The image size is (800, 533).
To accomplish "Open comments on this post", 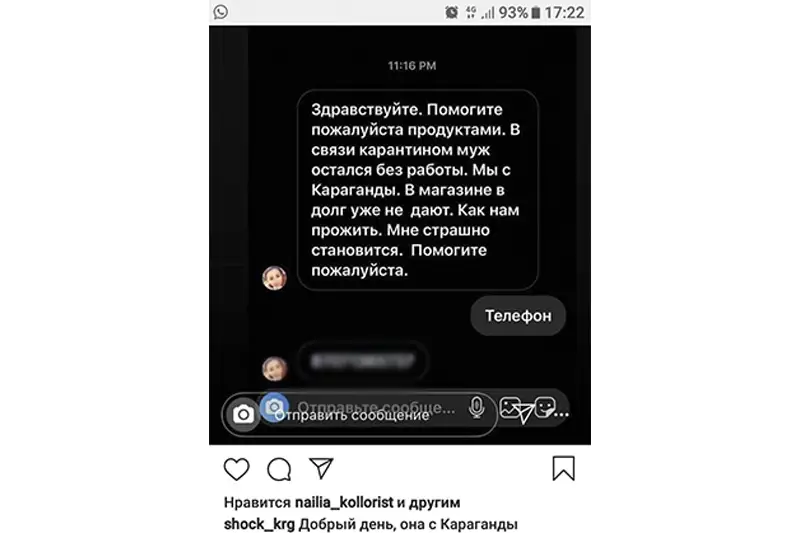I will coord(279,469).
